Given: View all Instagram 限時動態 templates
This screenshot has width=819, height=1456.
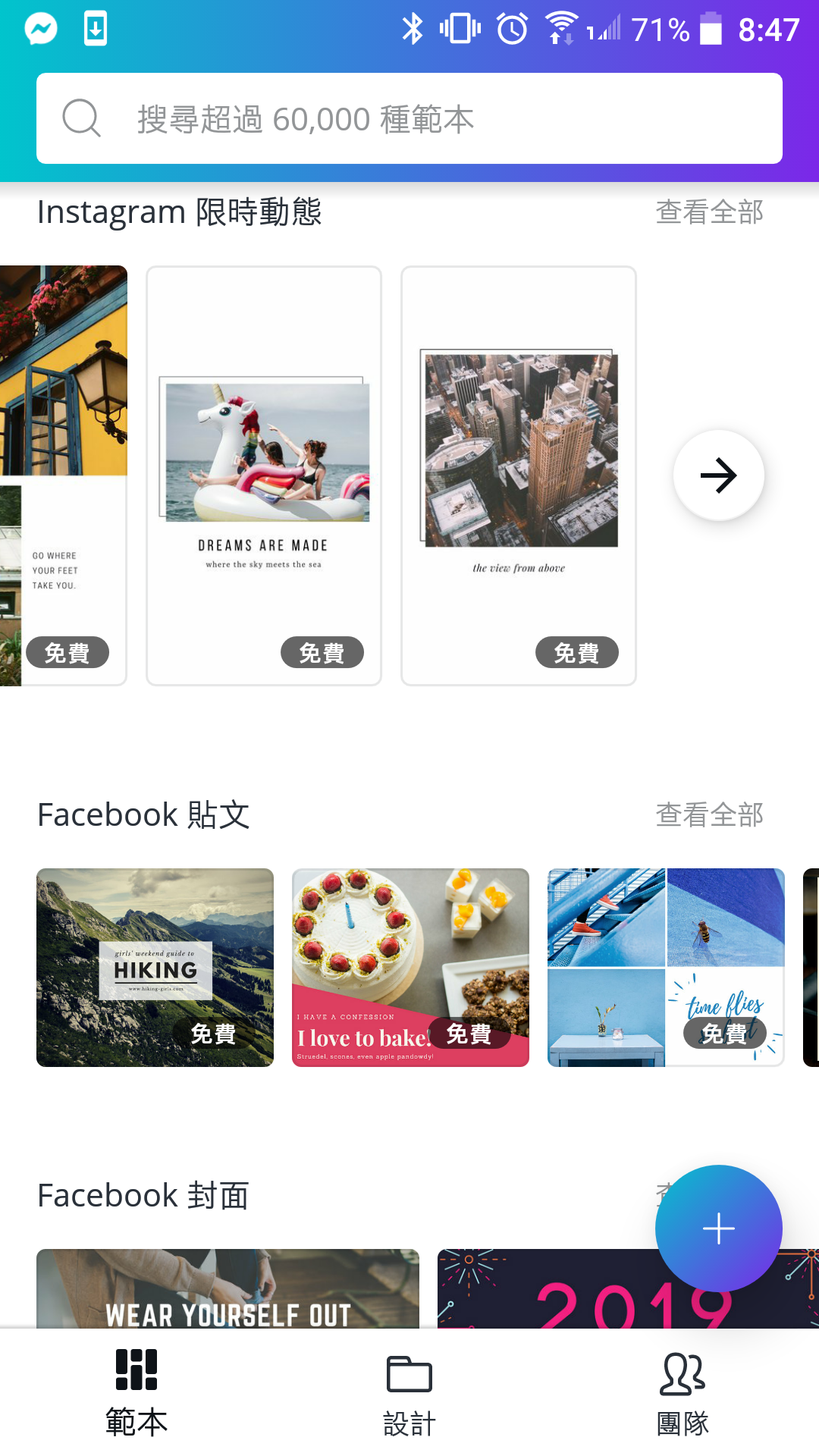Looking at the screenshot, I should 709,212.
